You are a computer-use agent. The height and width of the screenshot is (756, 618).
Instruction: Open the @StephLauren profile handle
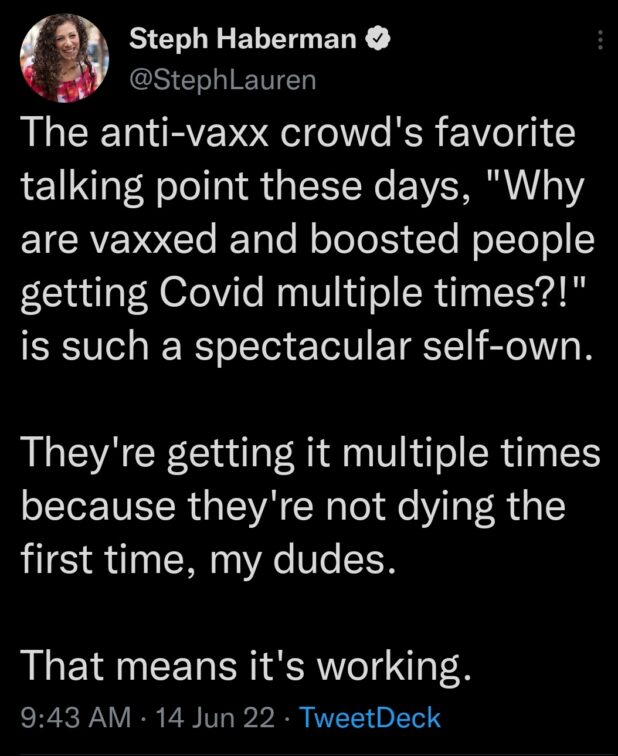point(223,81)
